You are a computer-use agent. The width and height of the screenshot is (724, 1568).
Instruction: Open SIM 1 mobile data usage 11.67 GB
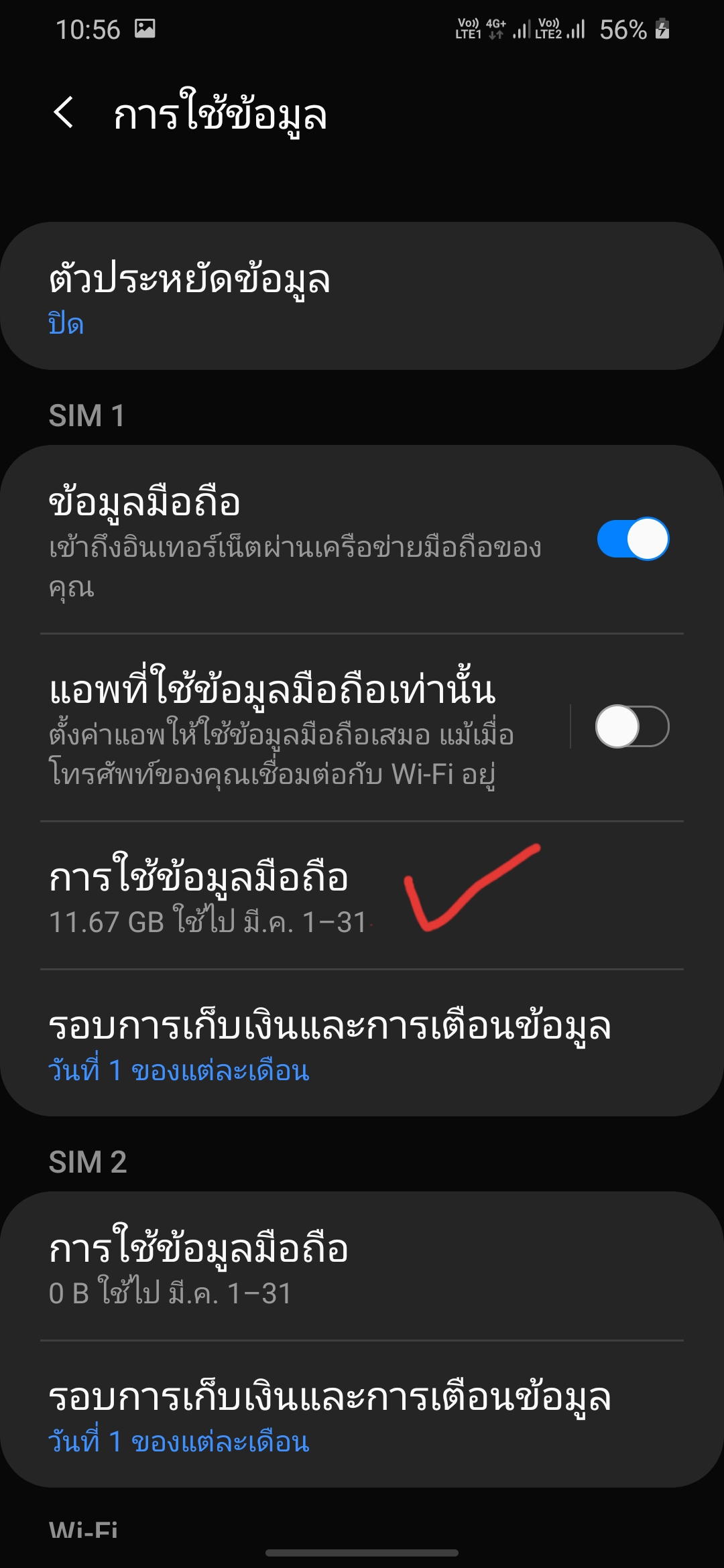[362, 895]
